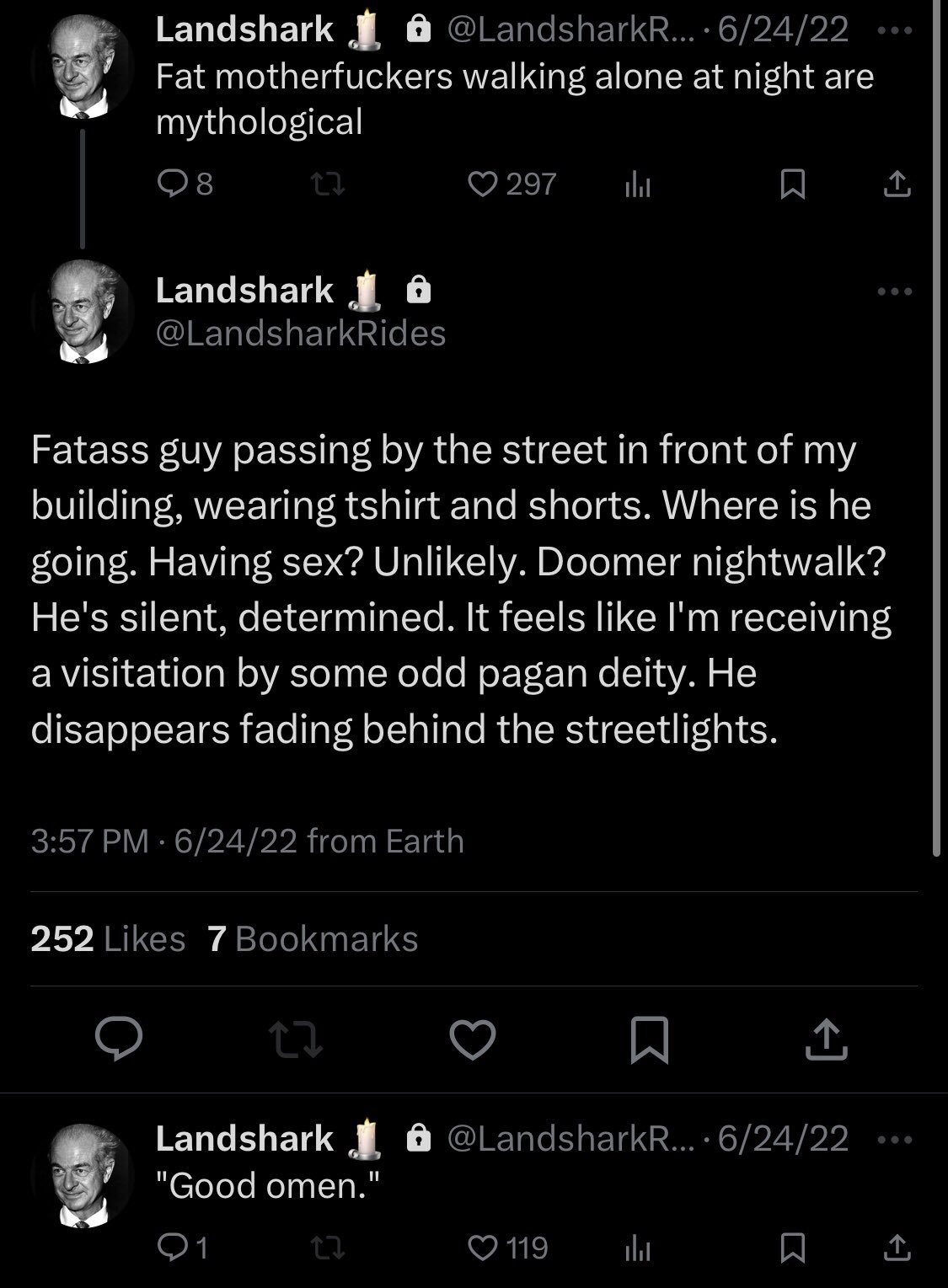Like the "mythological" tweet
This screenshot has height=1288, width=948.
pyautogui.click(x=483, y=184)
